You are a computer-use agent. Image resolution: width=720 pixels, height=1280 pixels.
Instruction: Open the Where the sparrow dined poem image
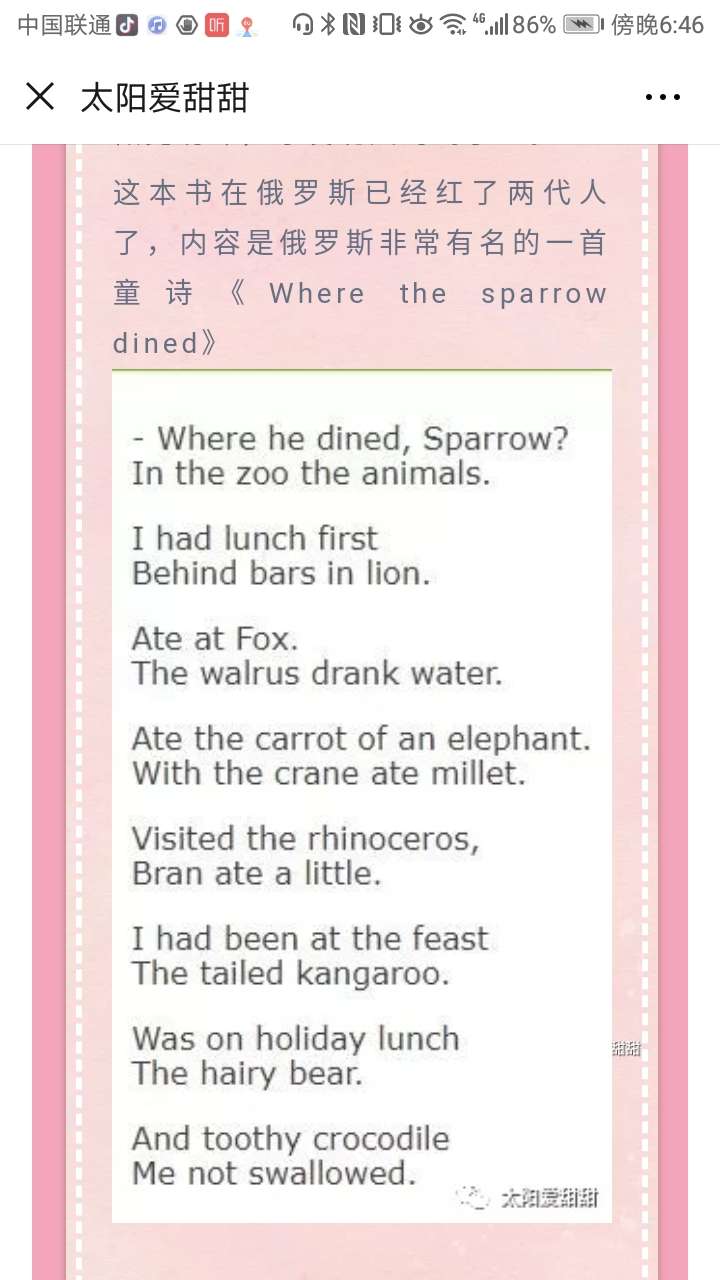[x=361, y=796]
